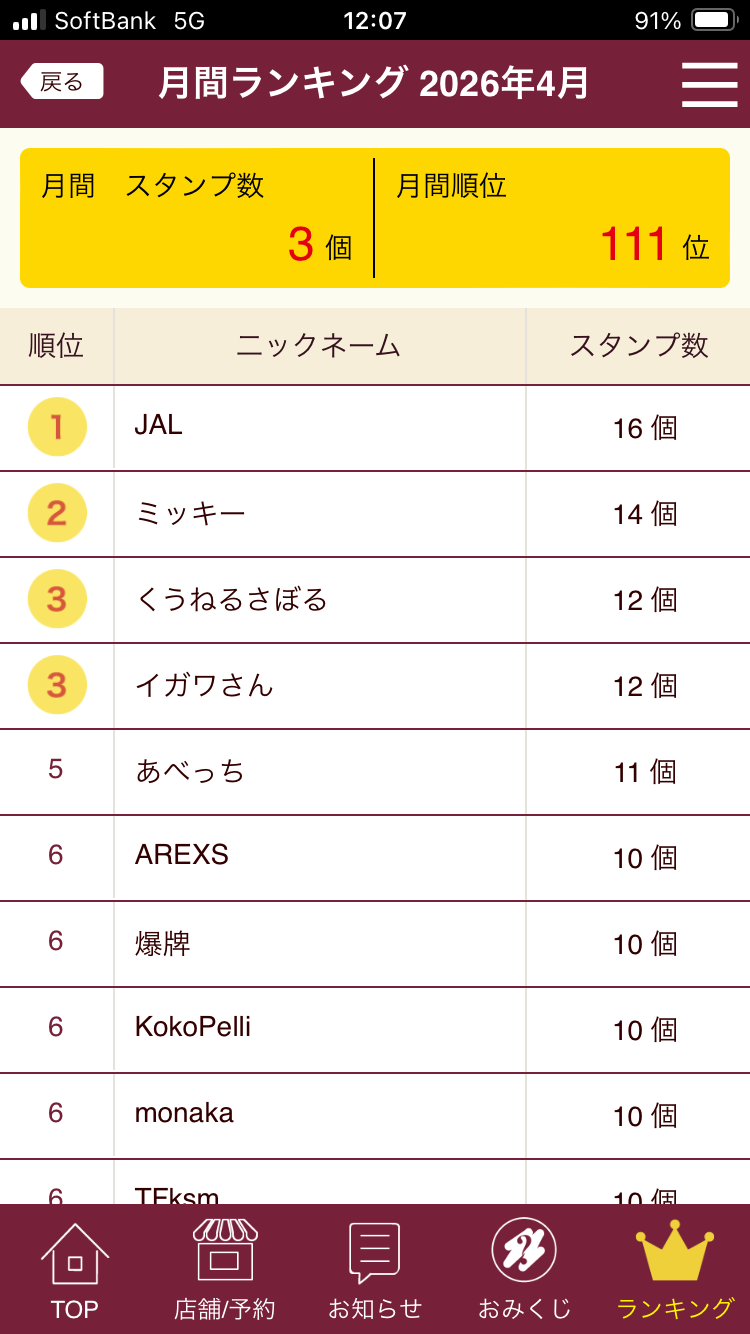Open the 店舗/予約 tab

click(224, 1270)
